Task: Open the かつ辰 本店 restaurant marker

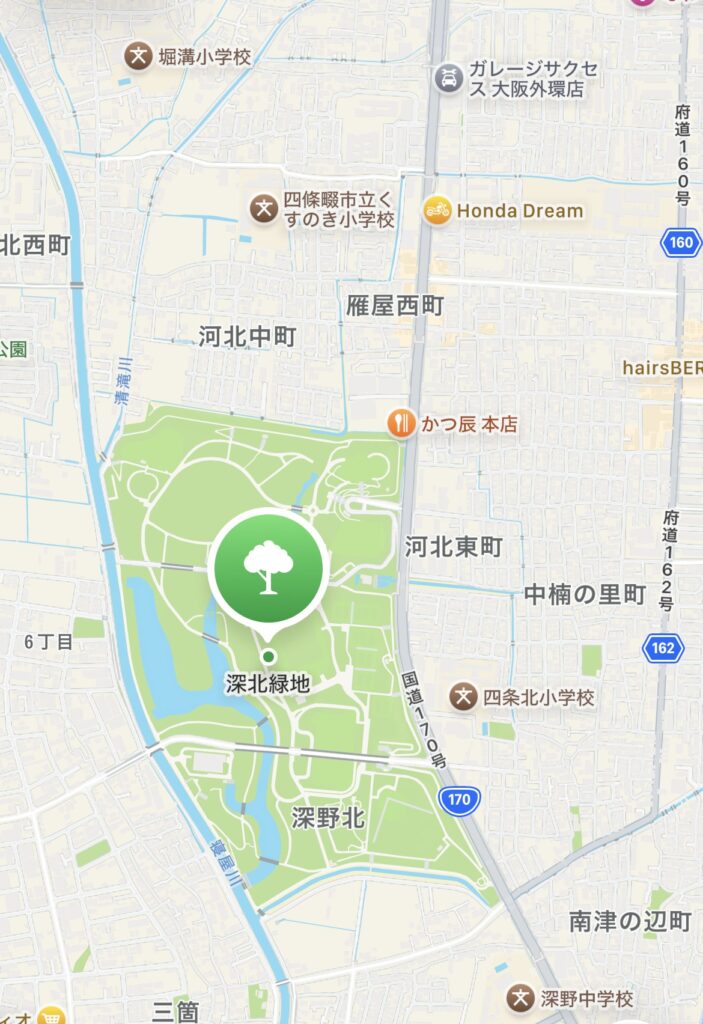Action: [x=401, y=424]
